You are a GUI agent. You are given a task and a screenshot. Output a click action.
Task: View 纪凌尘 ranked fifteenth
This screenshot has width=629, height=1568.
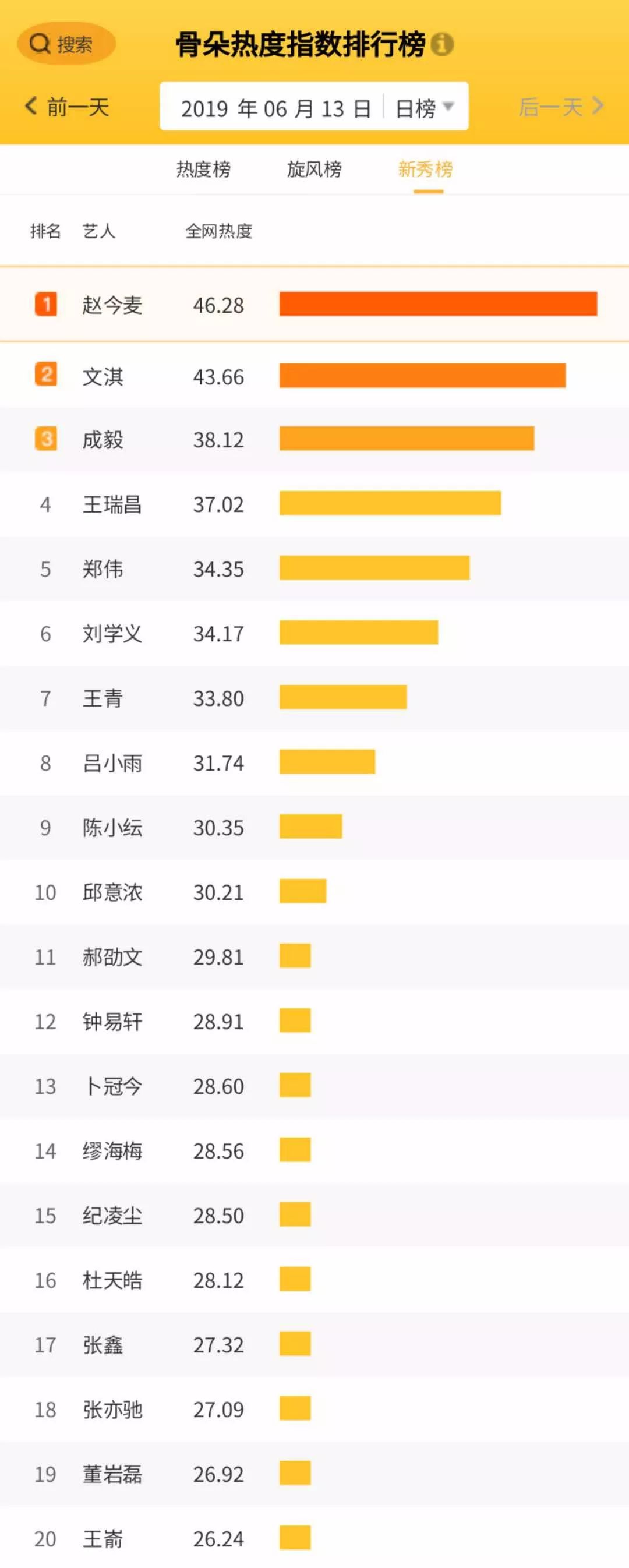[x=112, y=1216]
